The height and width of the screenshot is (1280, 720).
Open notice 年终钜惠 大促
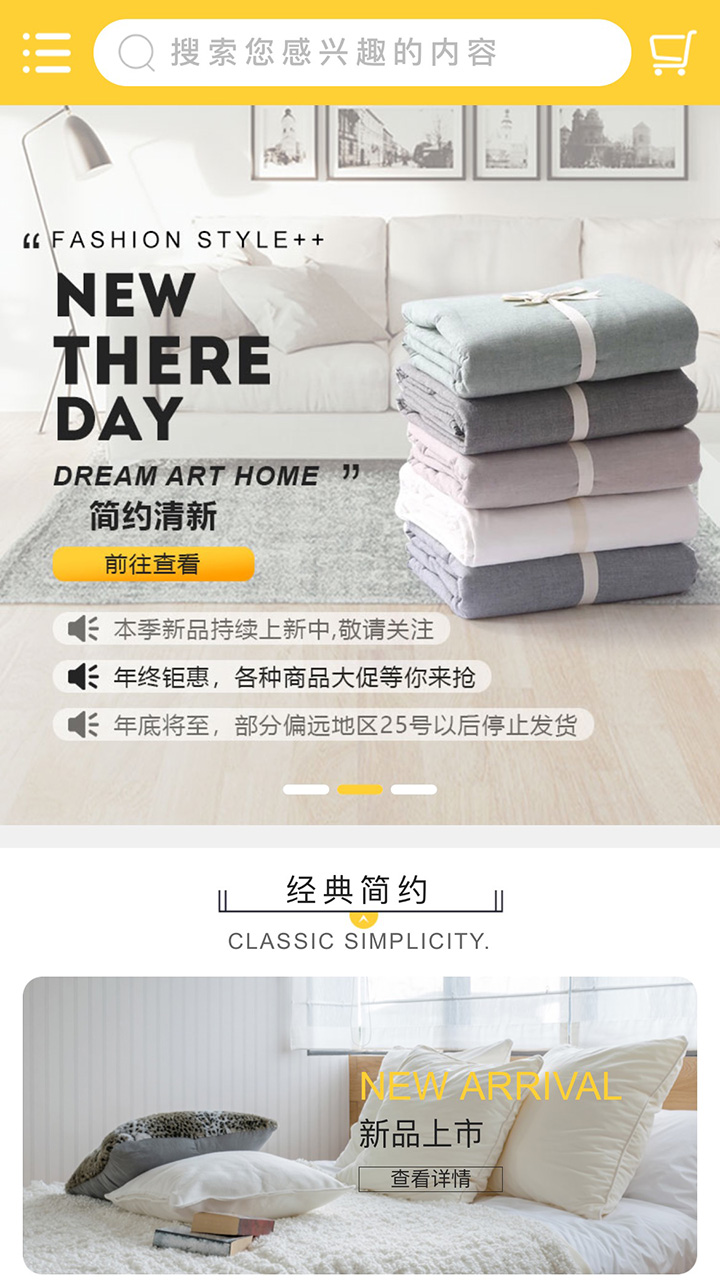[x=272, y=677]
